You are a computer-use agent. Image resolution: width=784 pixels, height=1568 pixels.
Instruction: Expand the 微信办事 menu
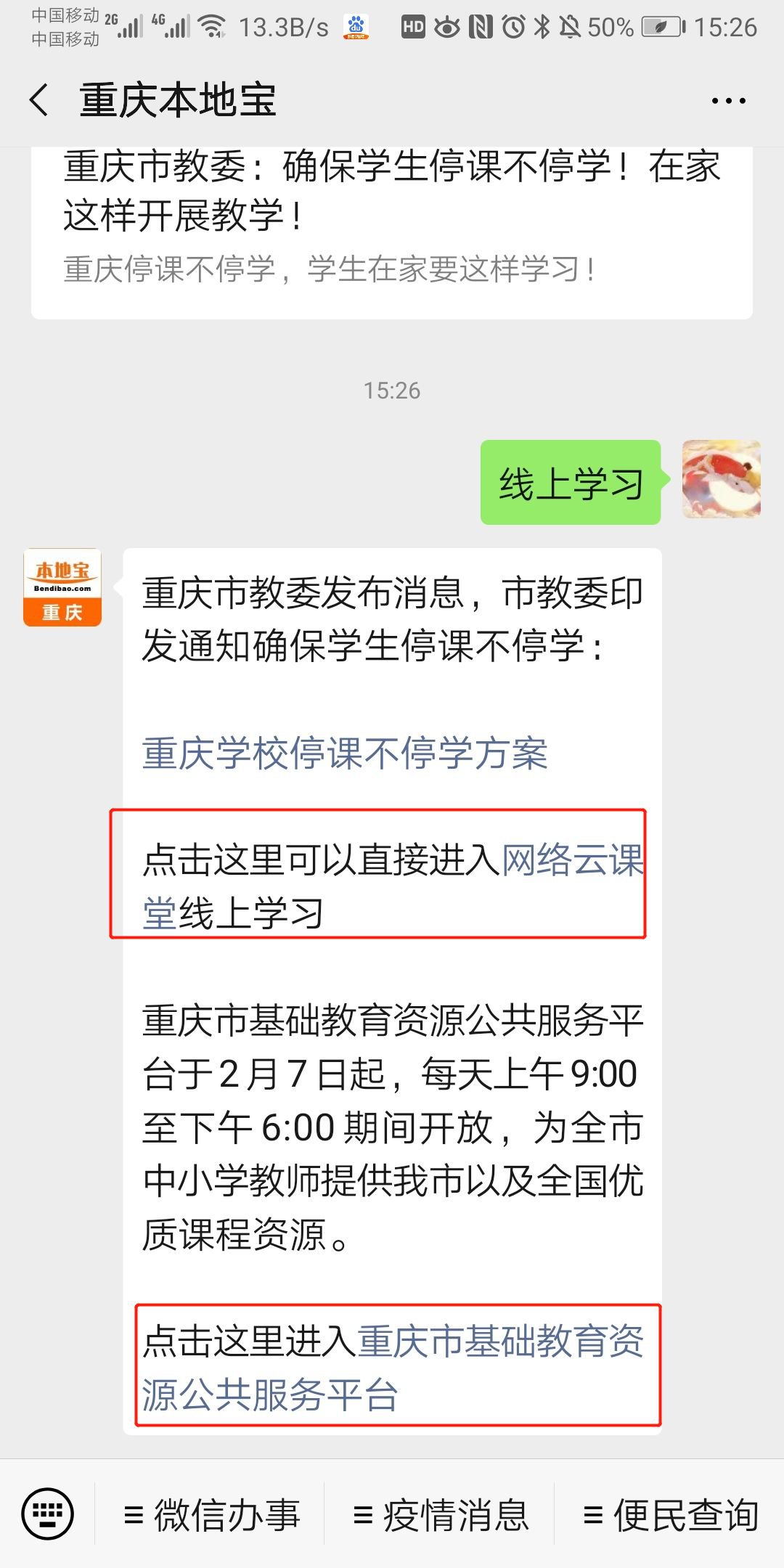[211, 1515]
